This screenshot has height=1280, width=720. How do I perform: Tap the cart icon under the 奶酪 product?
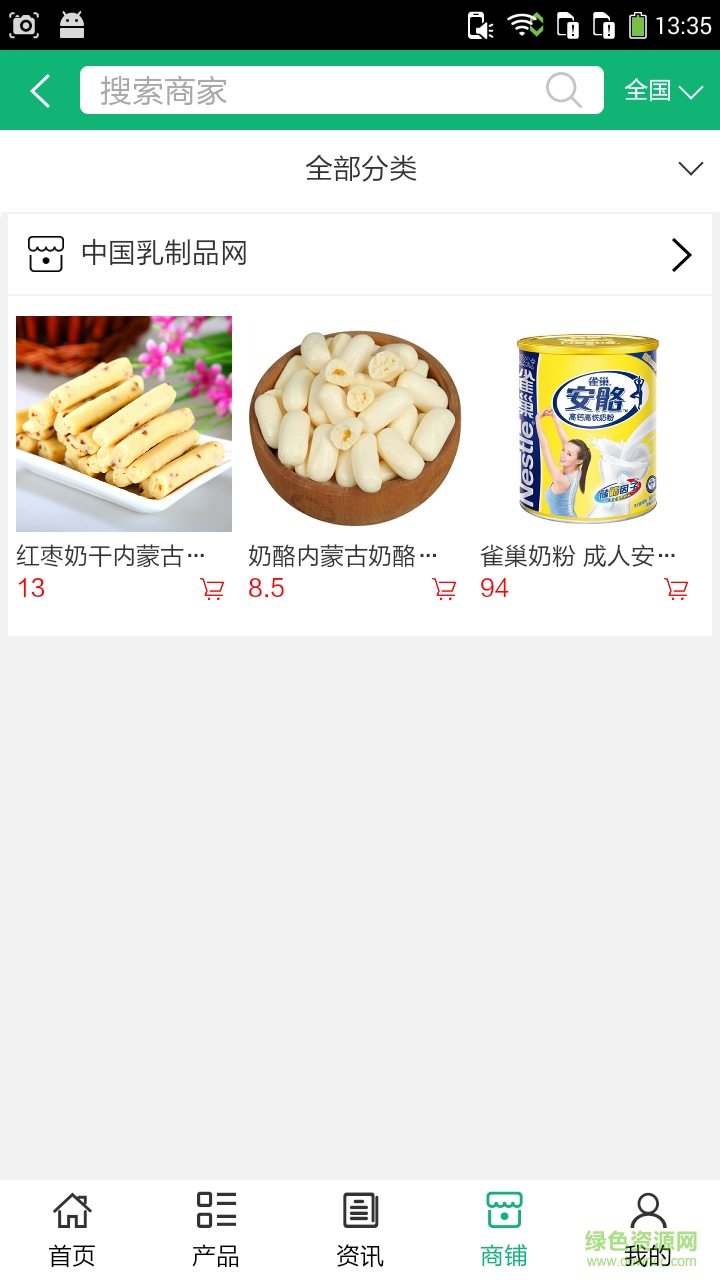tap(444, 589)
